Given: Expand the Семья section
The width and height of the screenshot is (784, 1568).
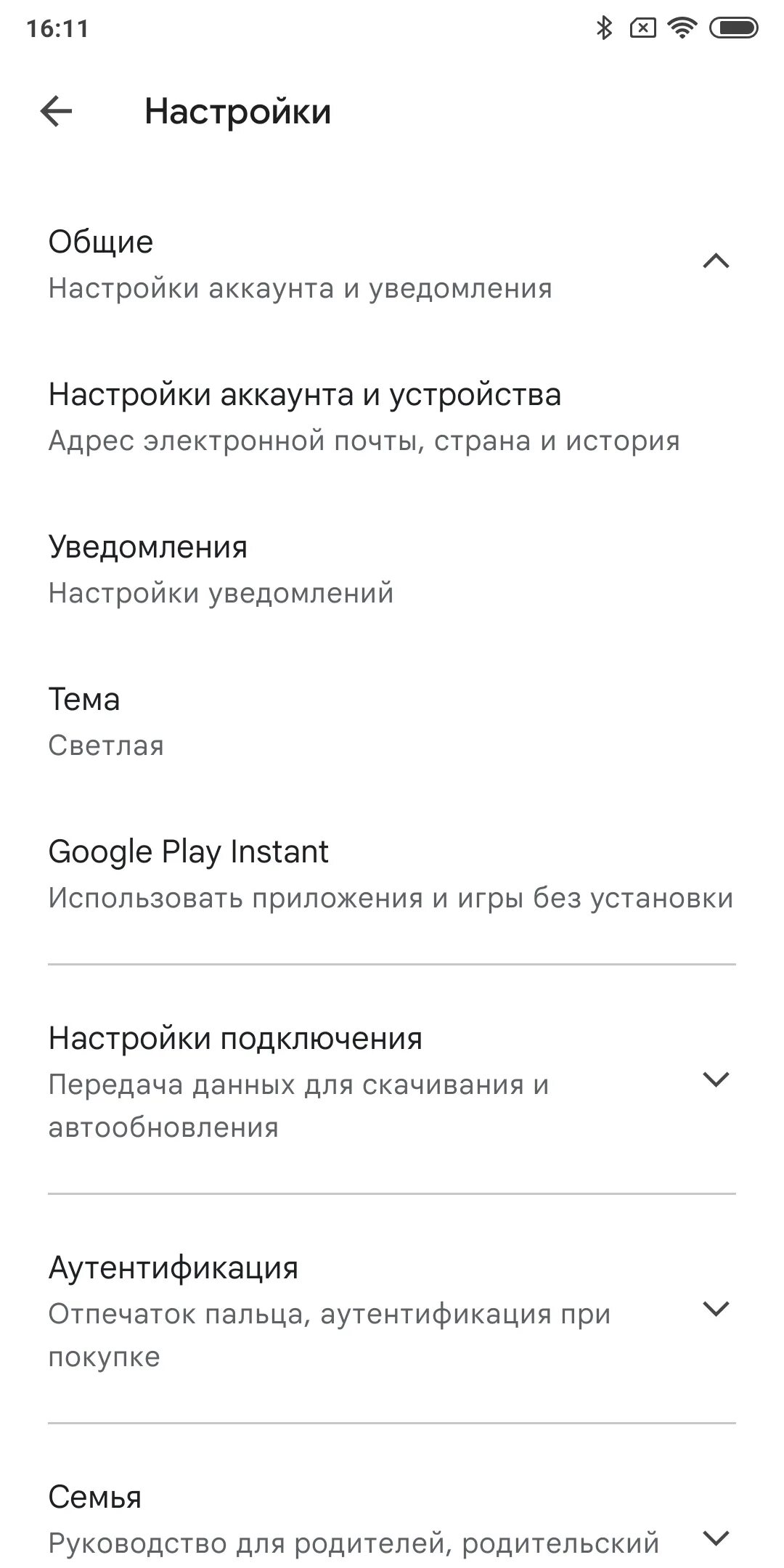Looking at the screenshot, I should coord(715,1538).
